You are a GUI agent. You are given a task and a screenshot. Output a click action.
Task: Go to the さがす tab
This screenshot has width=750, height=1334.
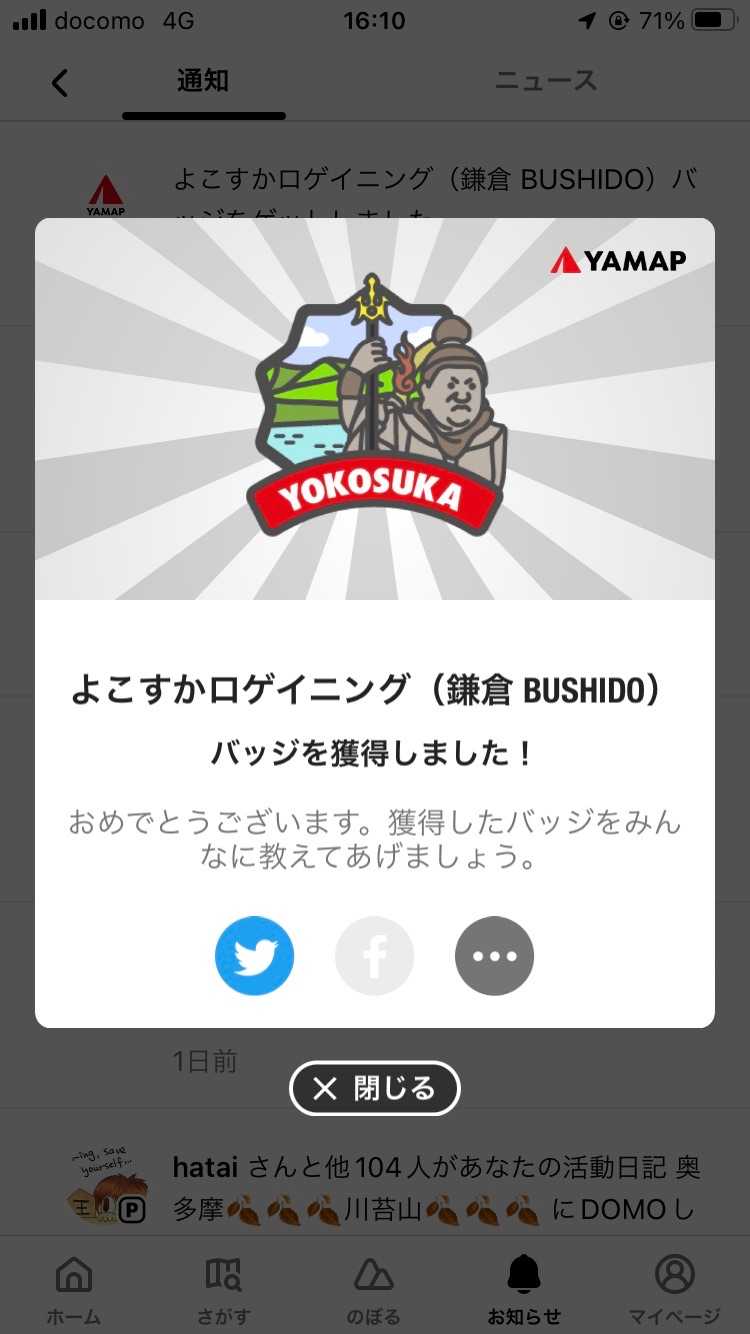[223, 1288]
